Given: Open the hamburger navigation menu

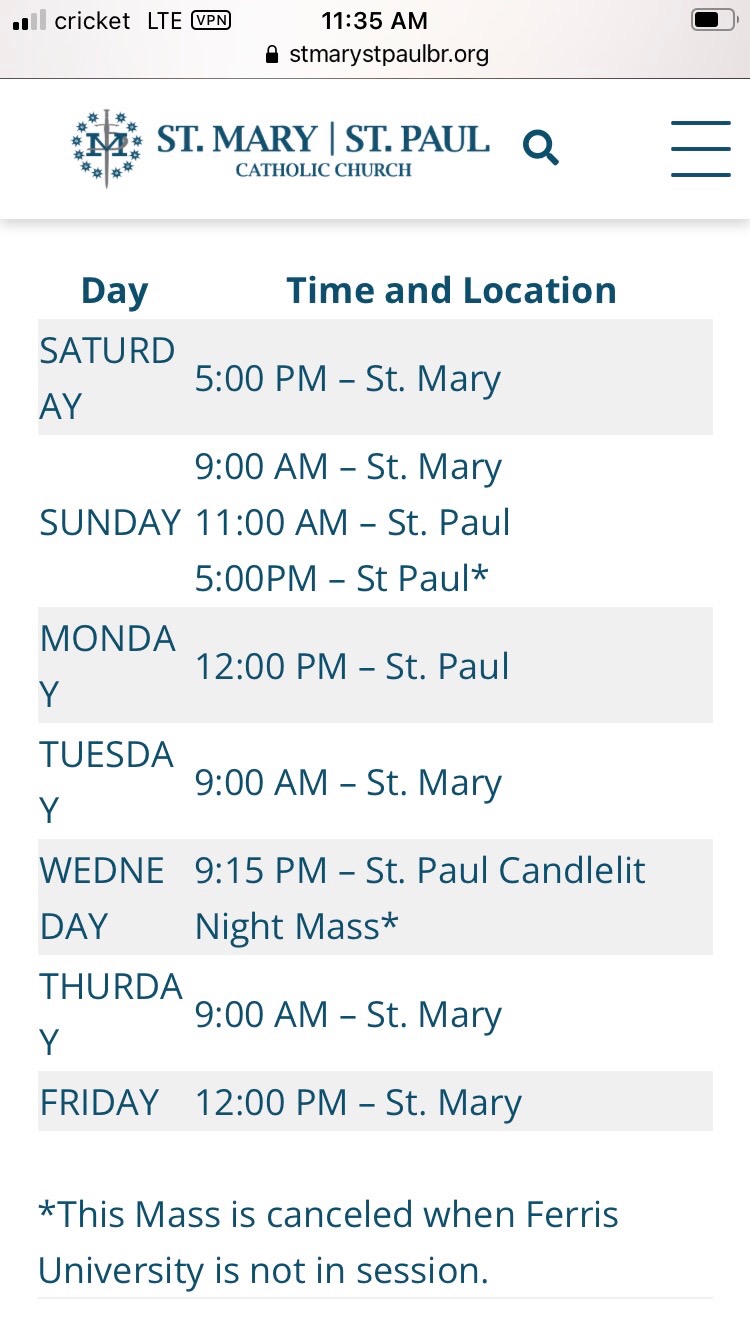Looking at the screenshot, I should [x=700, y=148].
